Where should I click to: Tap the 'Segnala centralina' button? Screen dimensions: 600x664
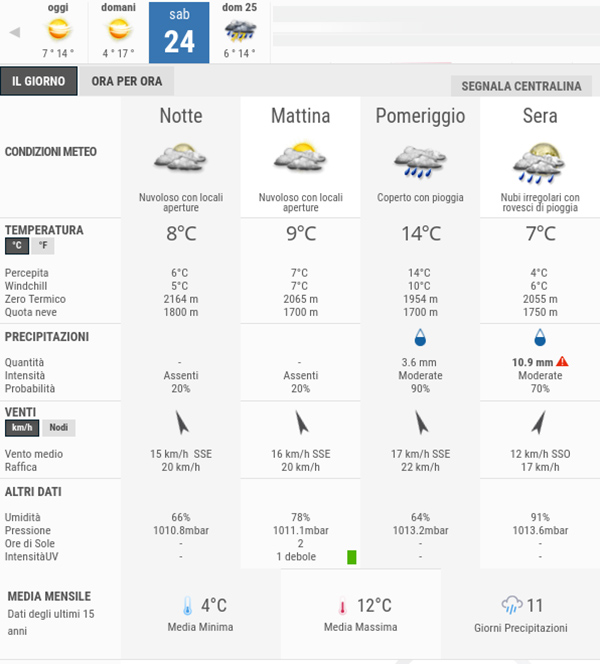point(521,86)
